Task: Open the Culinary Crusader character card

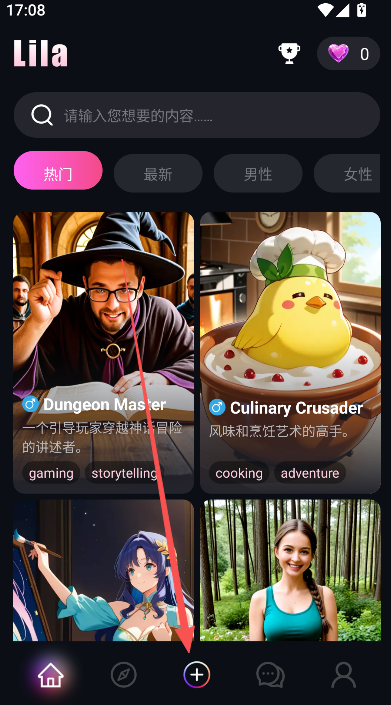Action: (290, 352)
